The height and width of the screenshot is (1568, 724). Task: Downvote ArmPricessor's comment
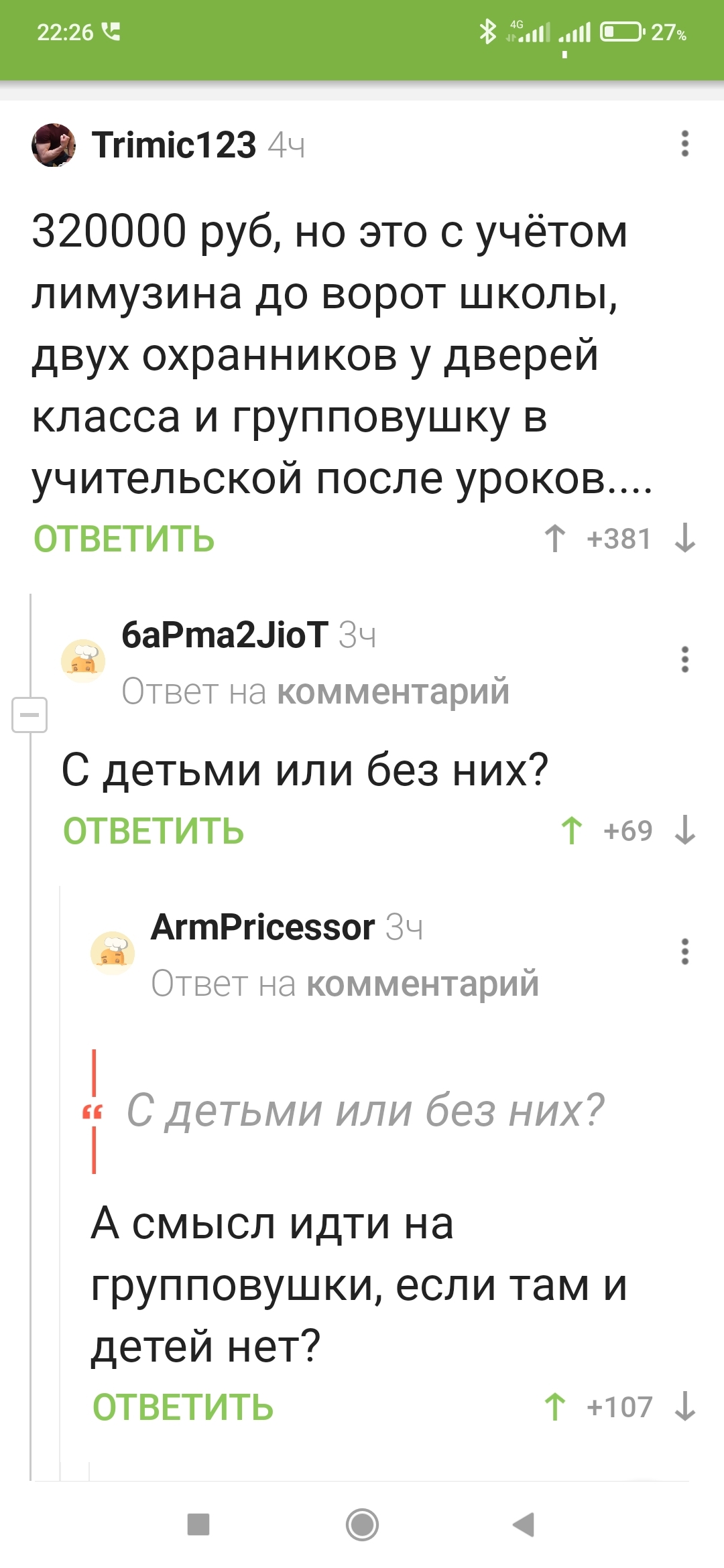coord(684,1407)
